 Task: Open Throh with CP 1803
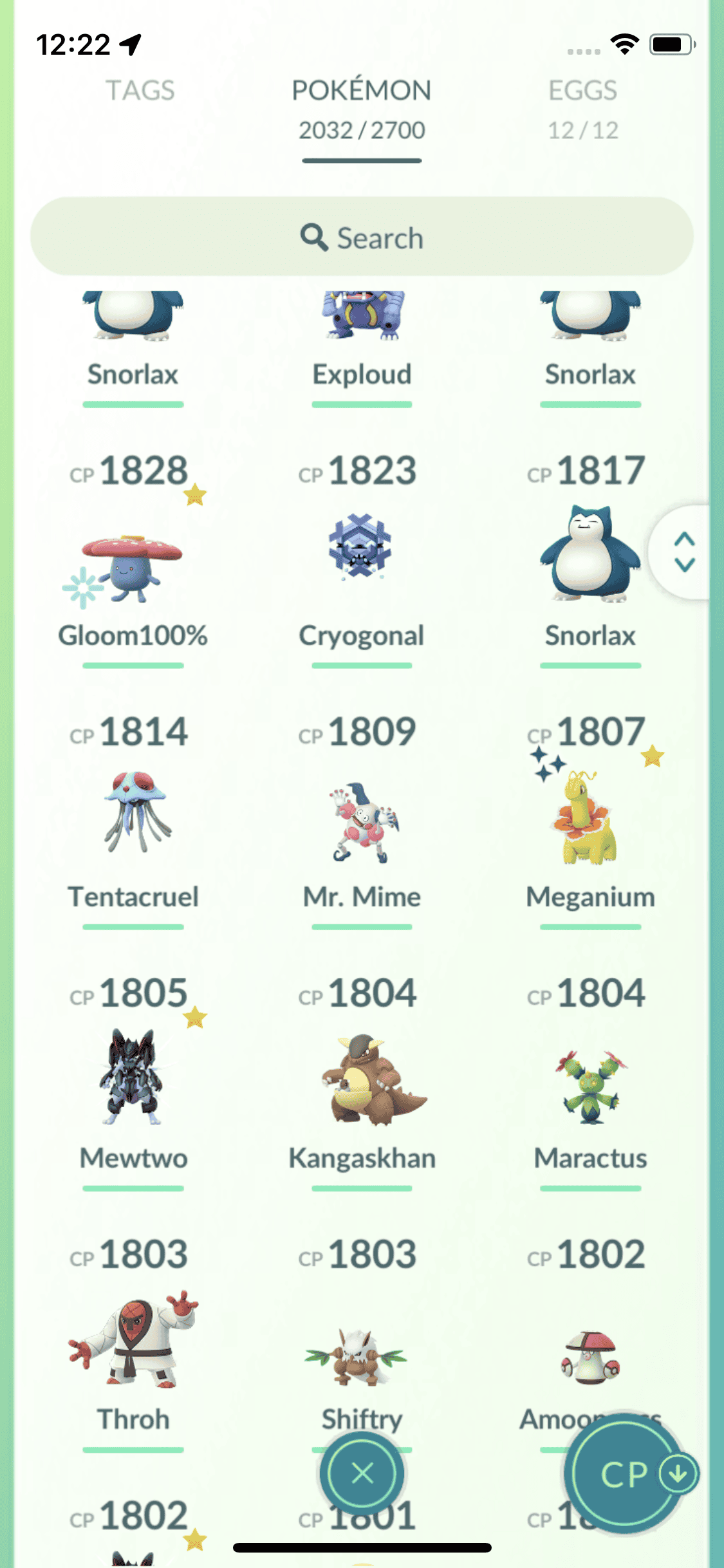click(x=133, y=1341)
